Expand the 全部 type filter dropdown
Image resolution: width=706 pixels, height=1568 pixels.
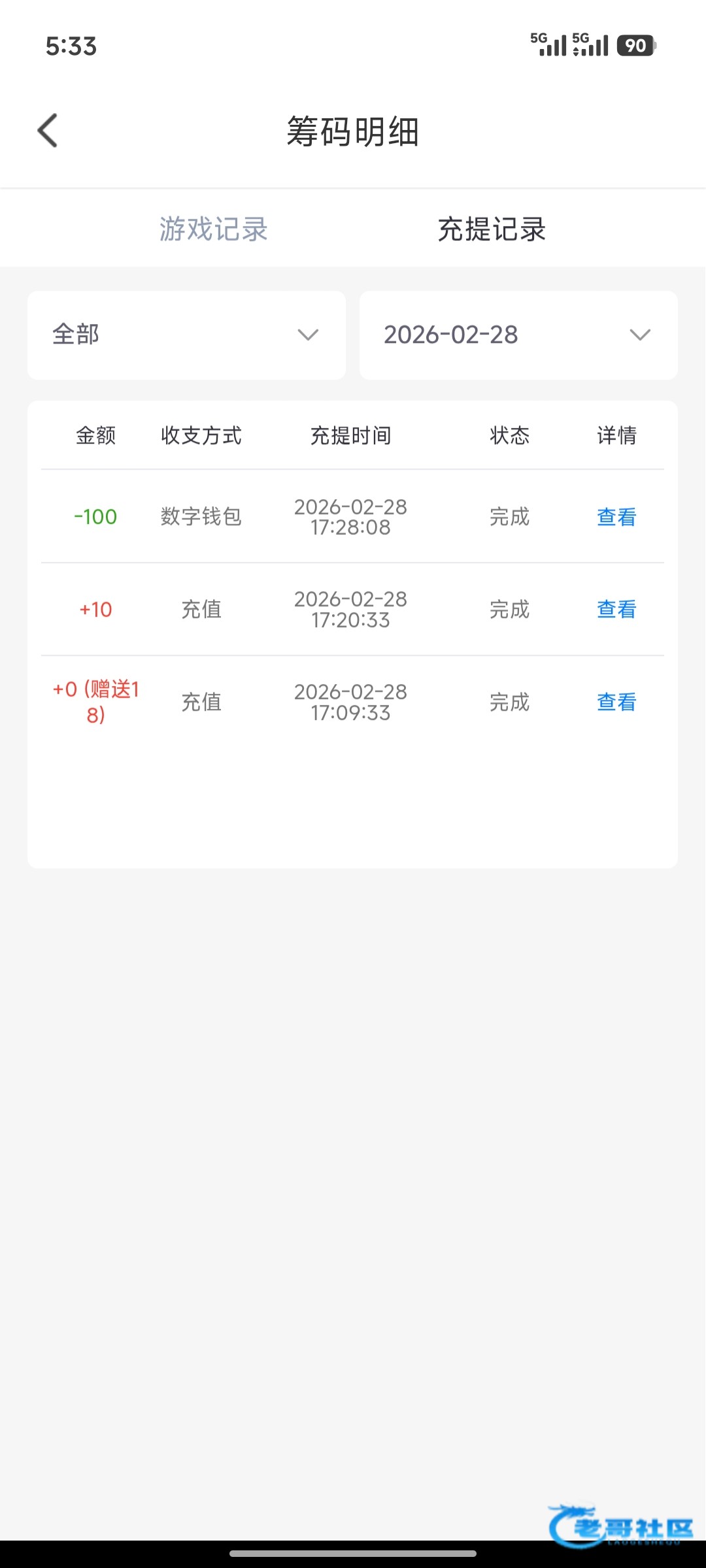tap(186, 335)
